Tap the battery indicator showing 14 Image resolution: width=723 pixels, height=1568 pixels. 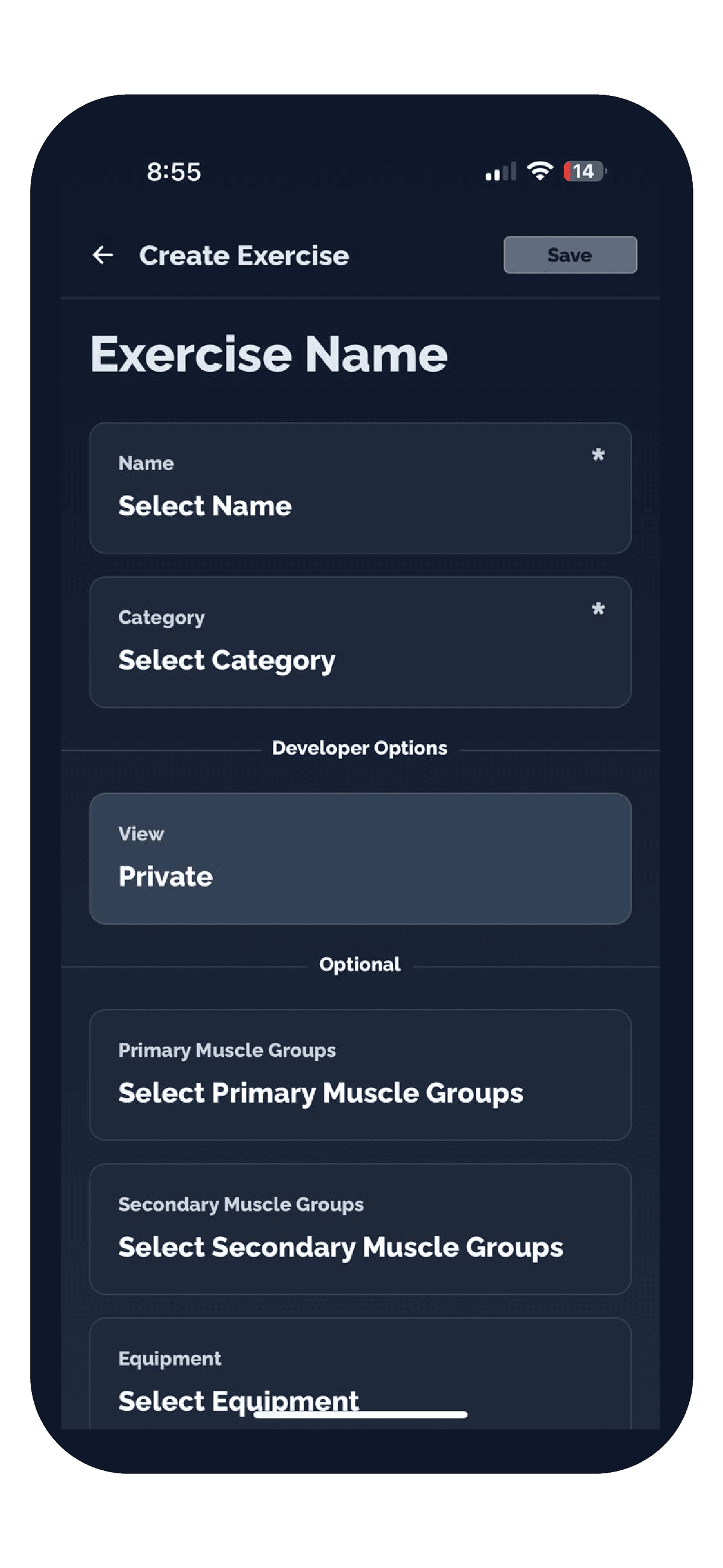(x=583, y=171)
